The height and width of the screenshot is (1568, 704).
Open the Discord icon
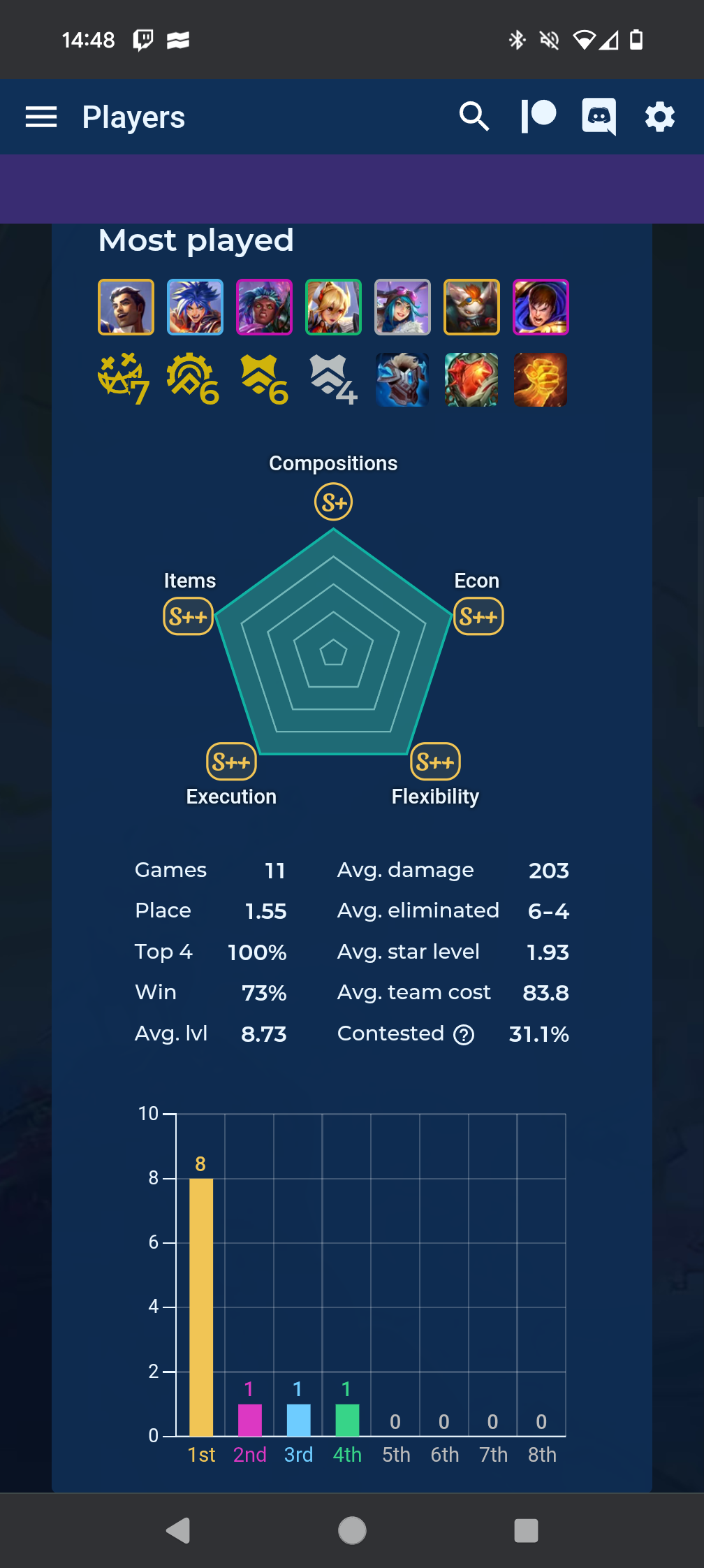(x=599, y=117)
